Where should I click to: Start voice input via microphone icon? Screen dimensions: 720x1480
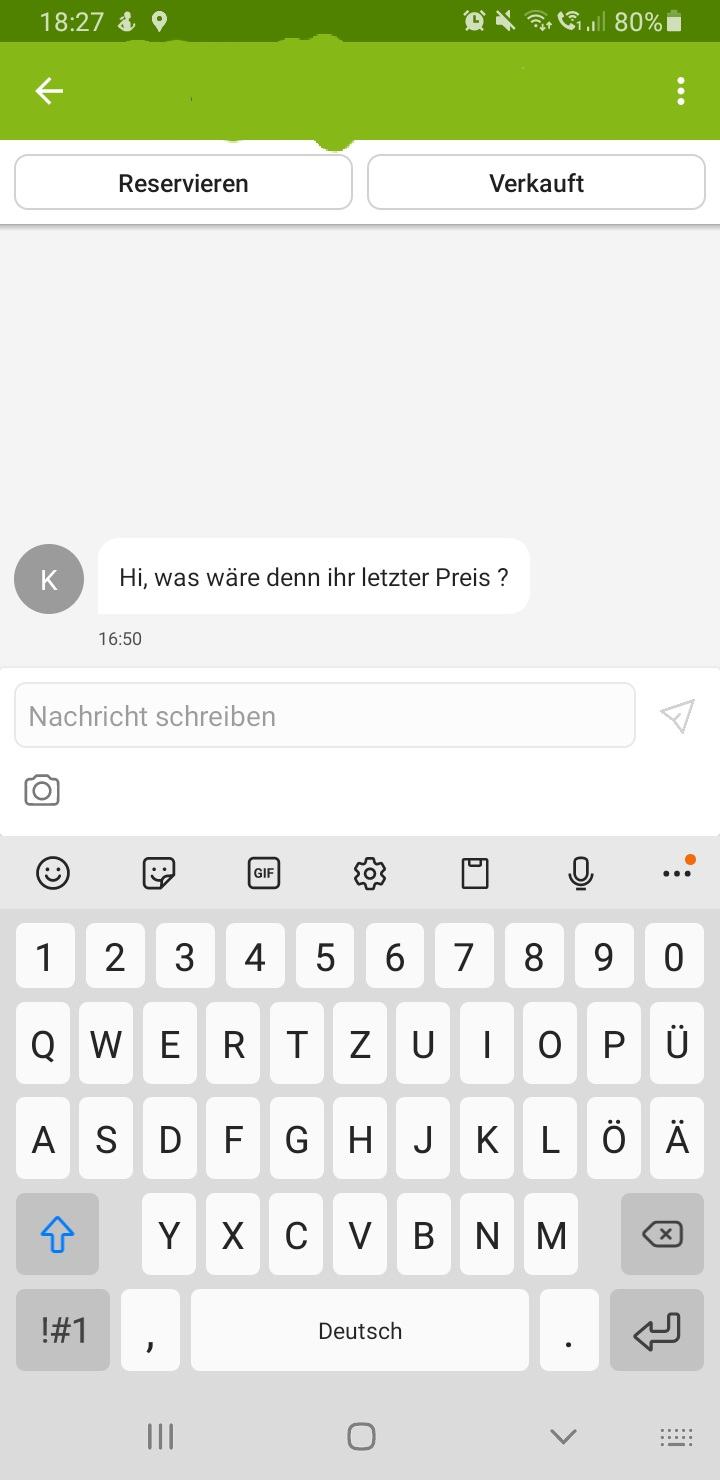(580, 873)
